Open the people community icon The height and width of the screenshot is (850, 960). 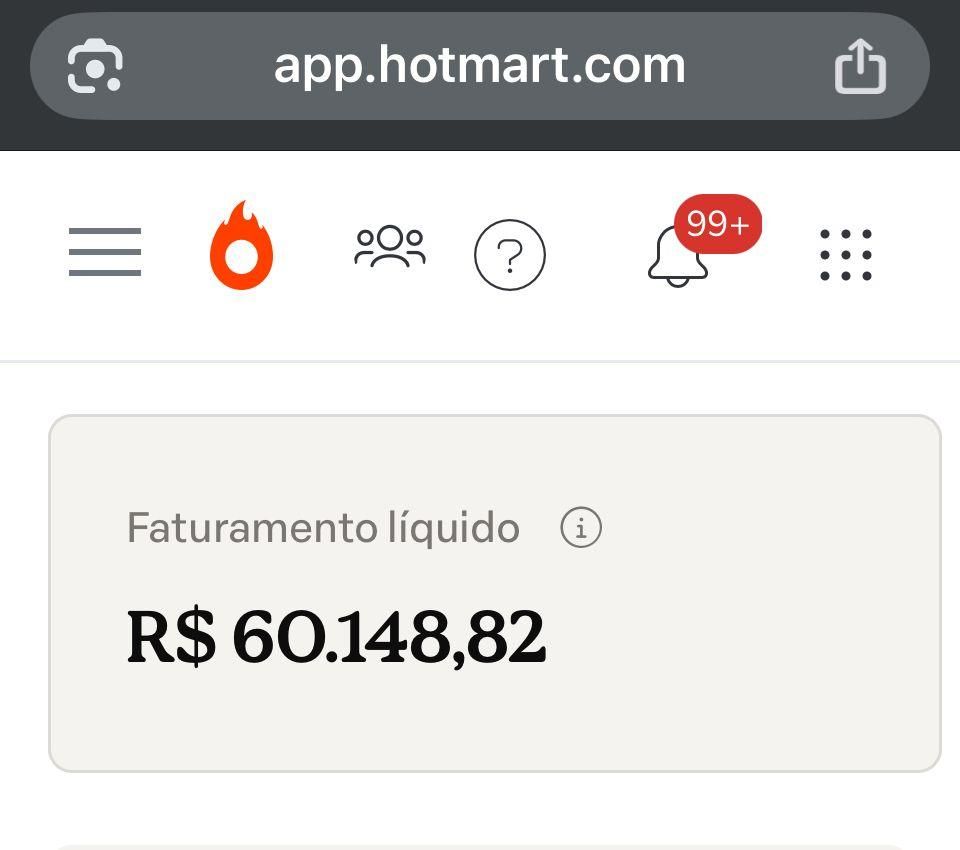pyautogui.click(x=390, y=248)
